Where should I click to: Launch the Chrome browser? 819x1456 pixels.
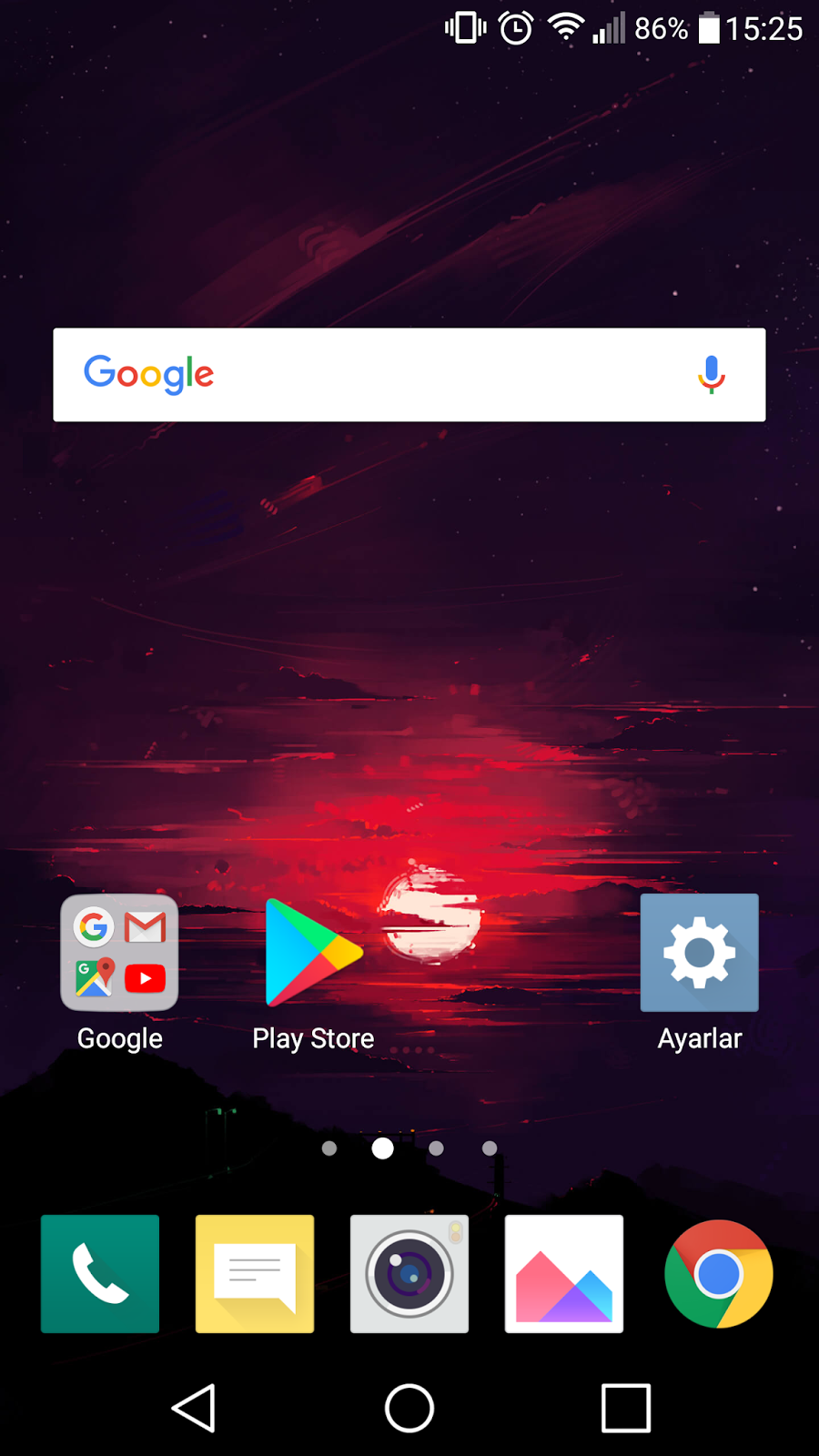tap(719, 1274)
